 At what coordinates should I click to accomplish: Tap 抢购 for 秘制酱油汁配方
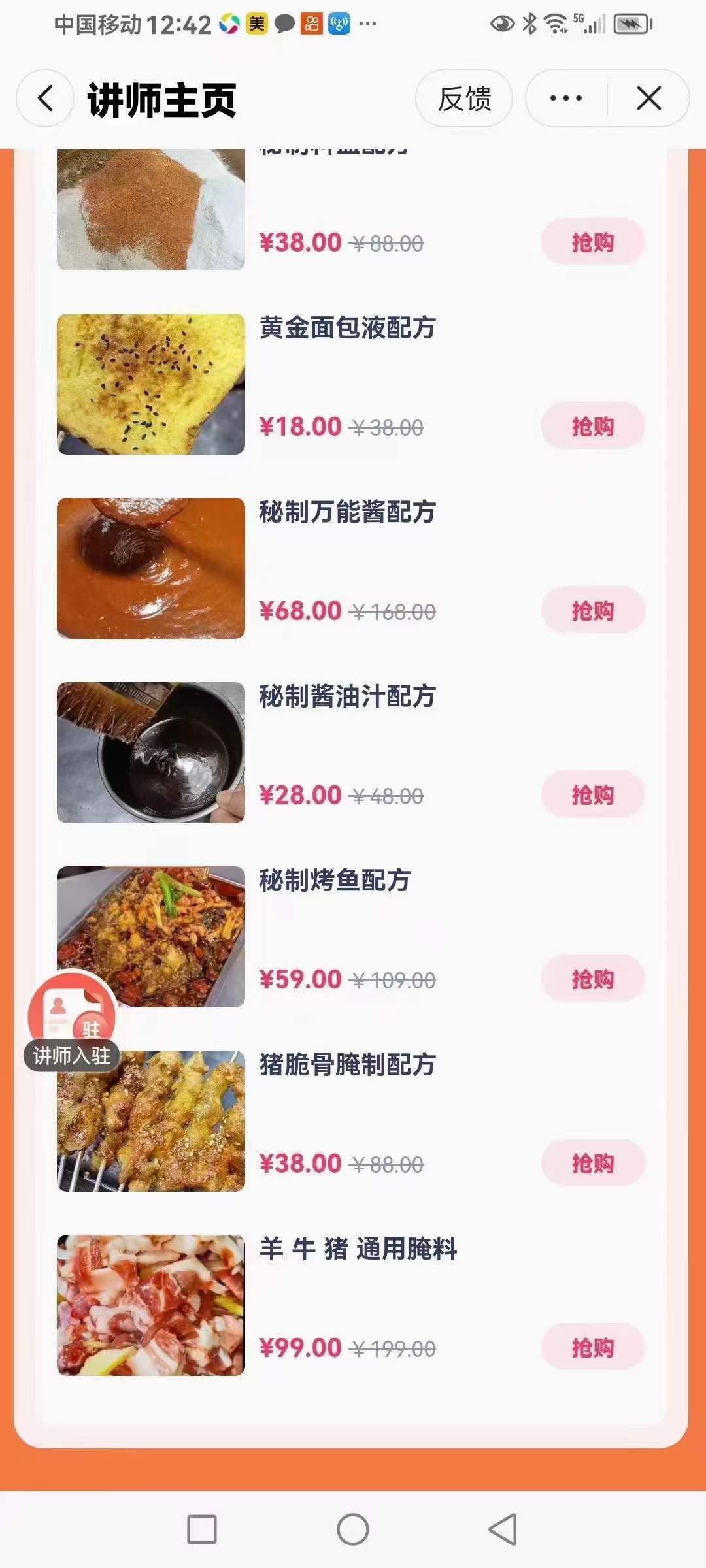pos(592,794)
